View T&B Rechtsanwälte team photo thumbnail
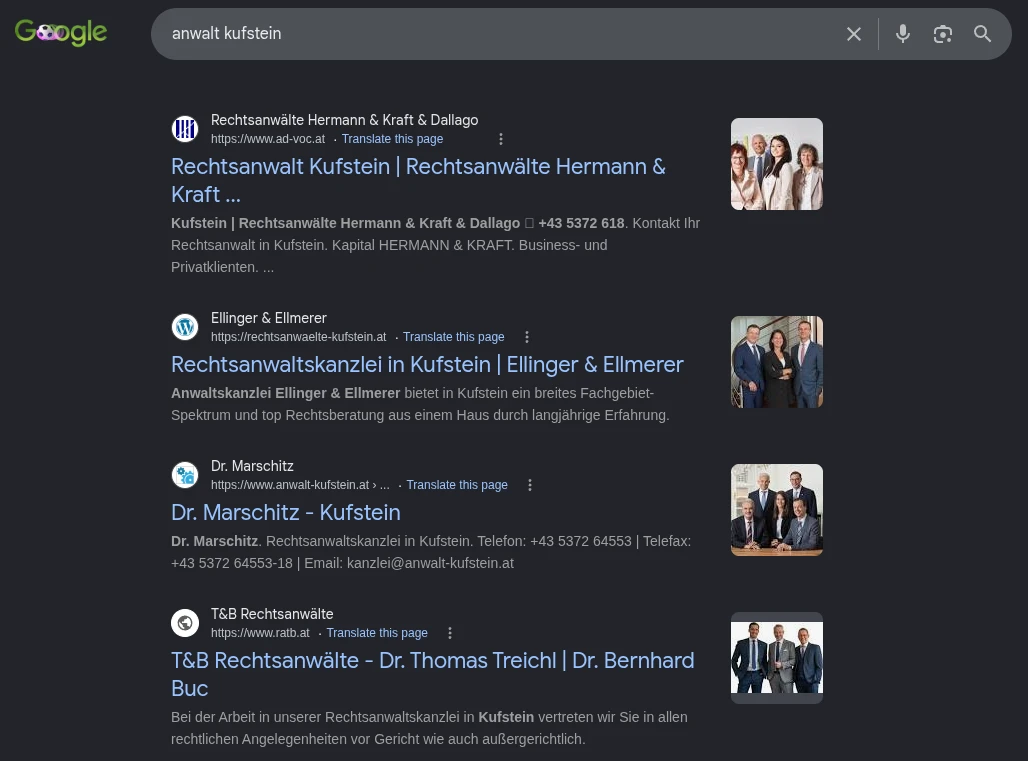 click(x=777, y=658)
